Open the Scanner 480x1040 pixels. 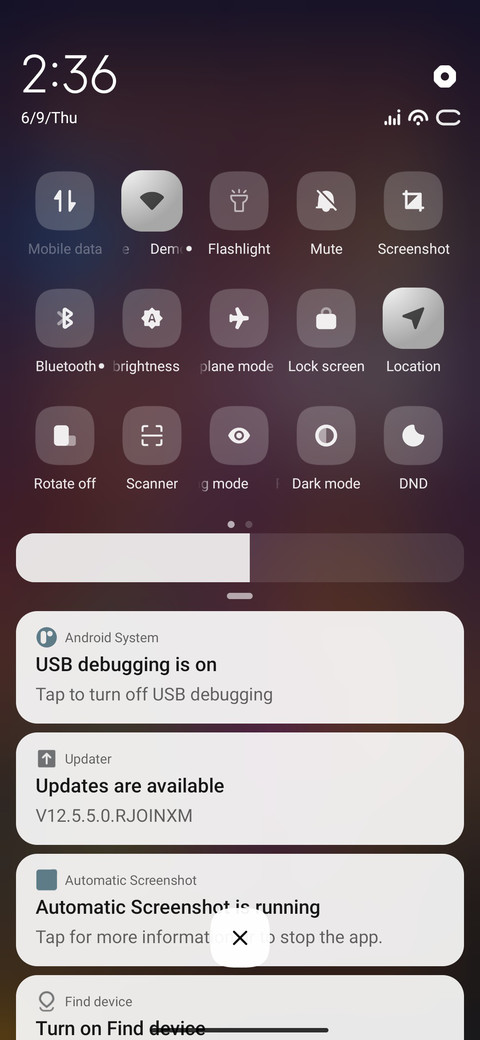pos(152,436)
